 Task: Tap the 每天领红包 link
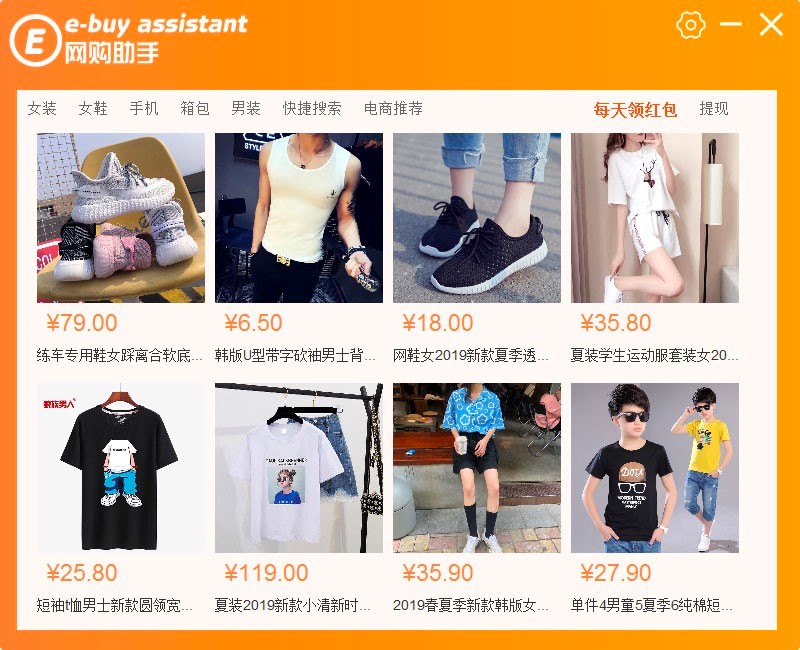pyautogui.click(x=635, y=110)
